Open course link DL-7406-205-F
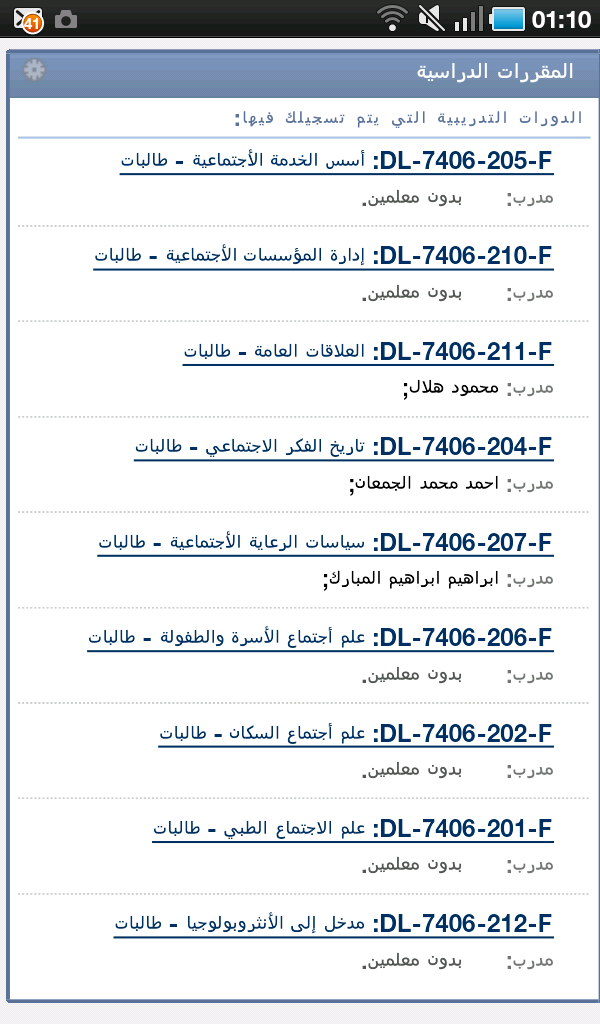 (x=337, y=161)
